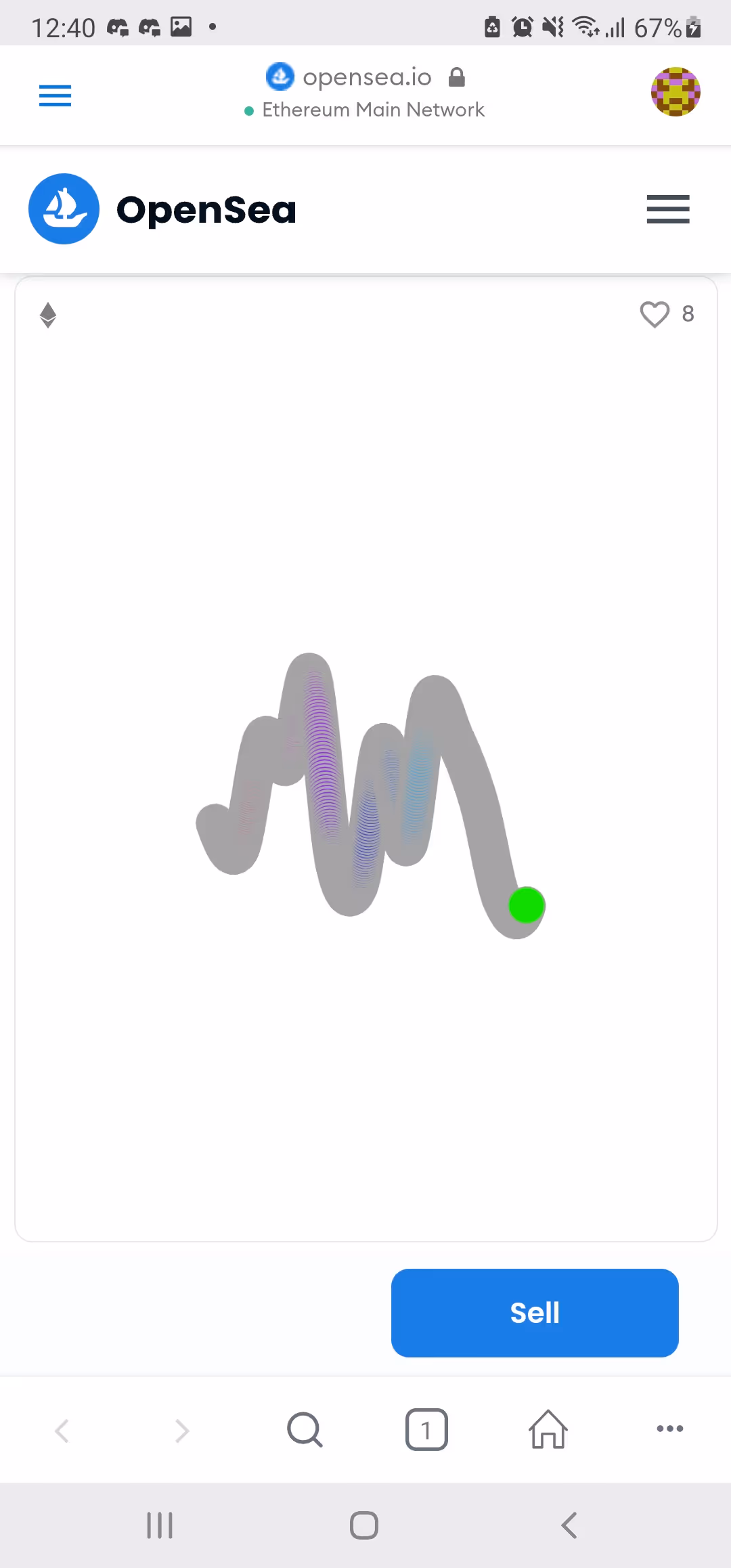Open the OpenSea site menu
Viewport: 731px width, 1568px height.
[667, 209]
